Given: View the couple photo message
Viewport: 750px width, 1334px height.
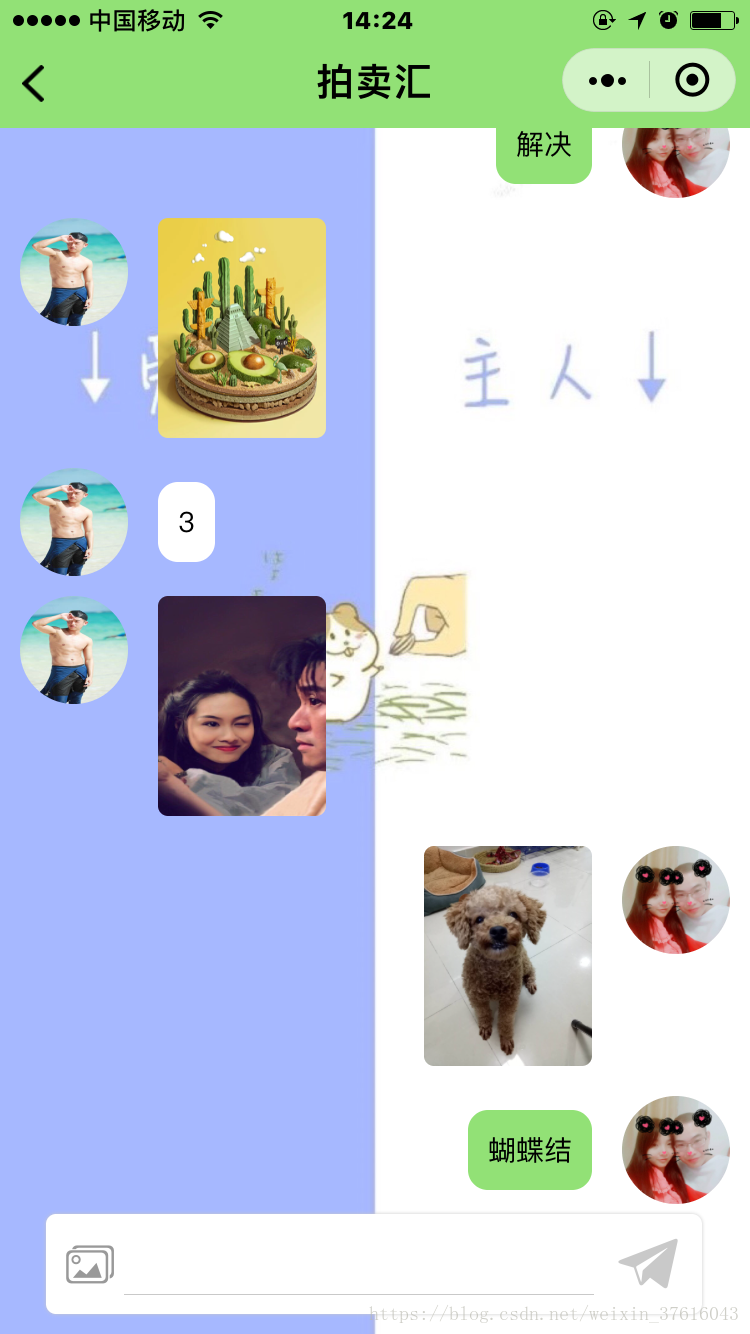Looking at the screenshot, I should click(242, 706).
